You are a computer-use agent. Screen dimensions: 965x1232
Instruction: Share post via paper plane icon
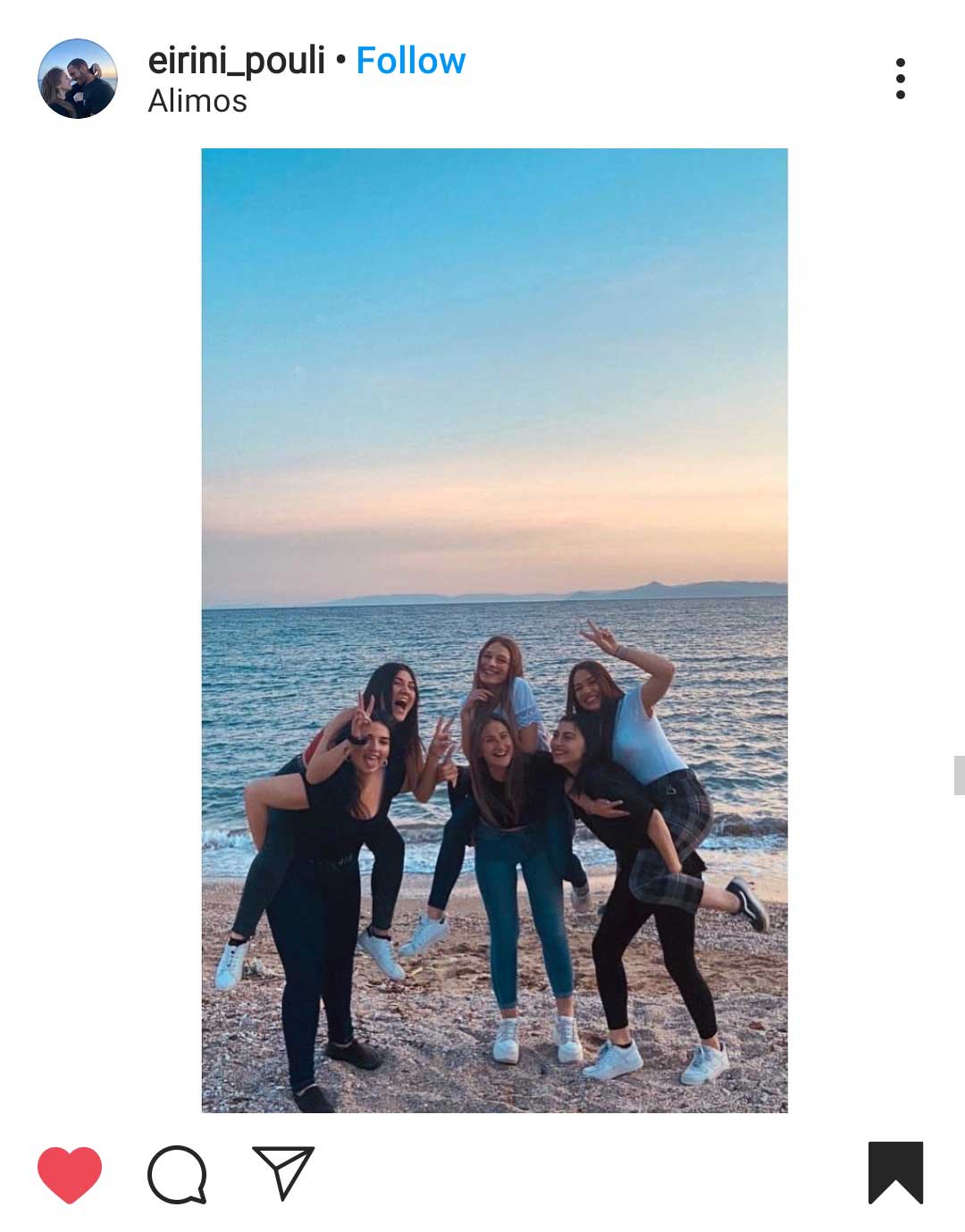pyautogui.click(x=283, y=1172)
